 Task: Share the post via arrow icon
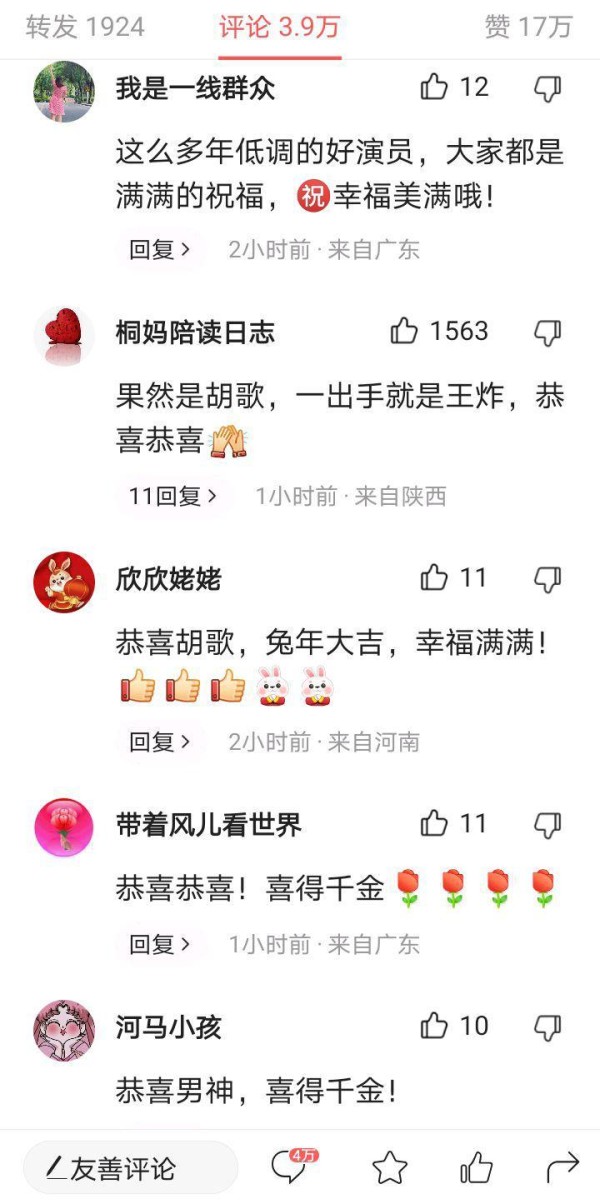[563, 1167]
